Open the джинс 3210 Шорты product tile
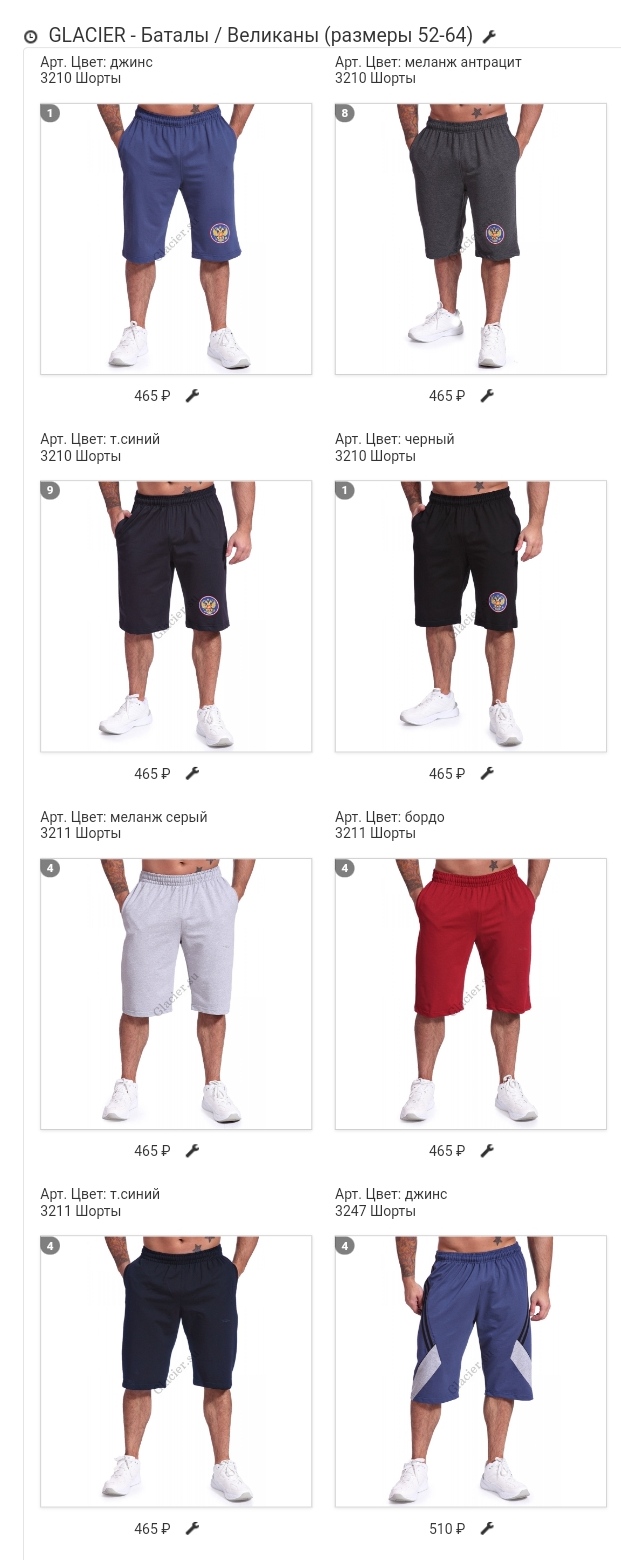This screenshot has width=621, height=1560. pos(176,239)
